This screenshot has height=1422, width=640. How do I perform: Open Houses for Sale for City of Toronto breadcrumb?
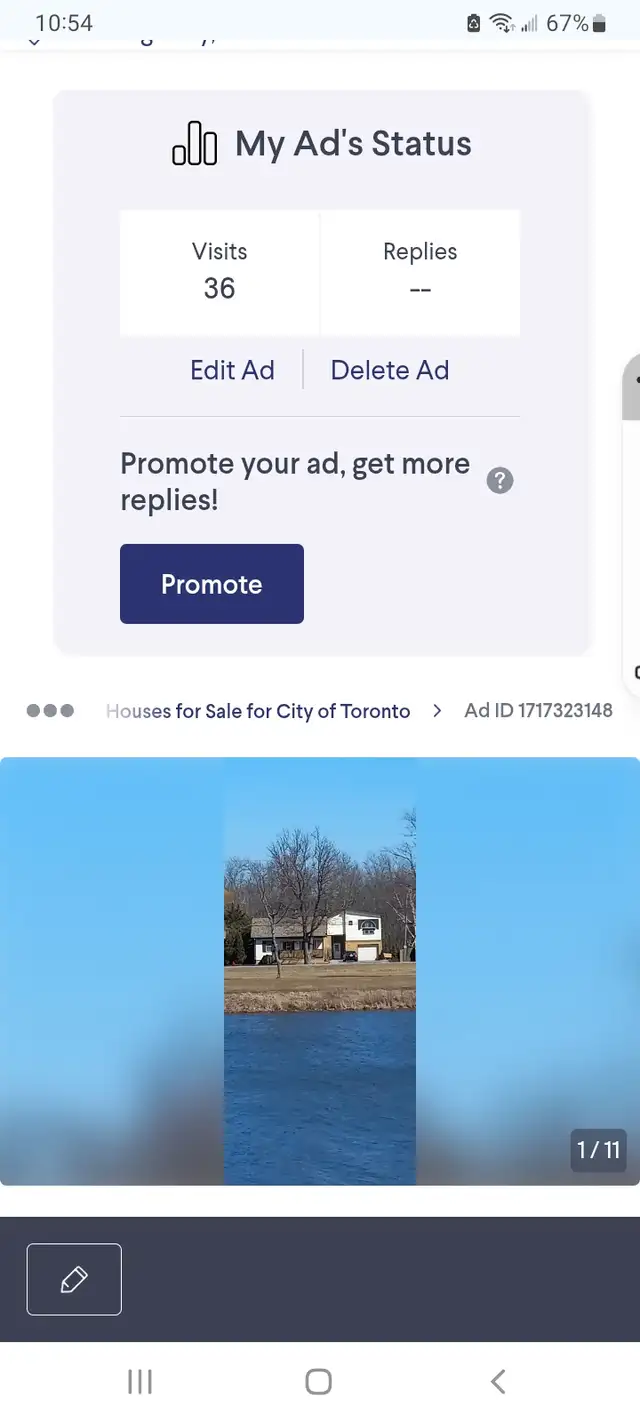point(258,711)
